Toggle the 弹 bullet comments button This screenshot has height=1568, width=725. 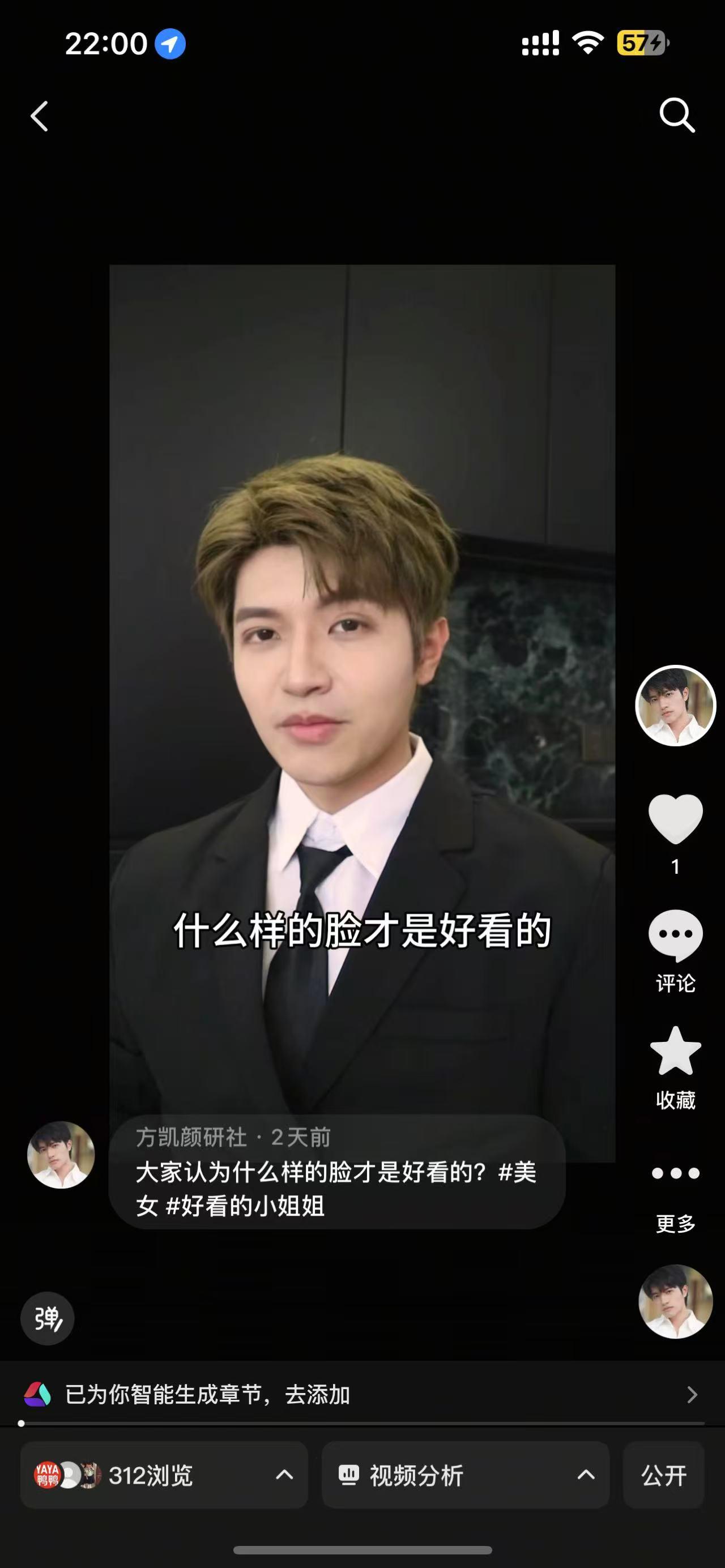[x=48, y=1318]
